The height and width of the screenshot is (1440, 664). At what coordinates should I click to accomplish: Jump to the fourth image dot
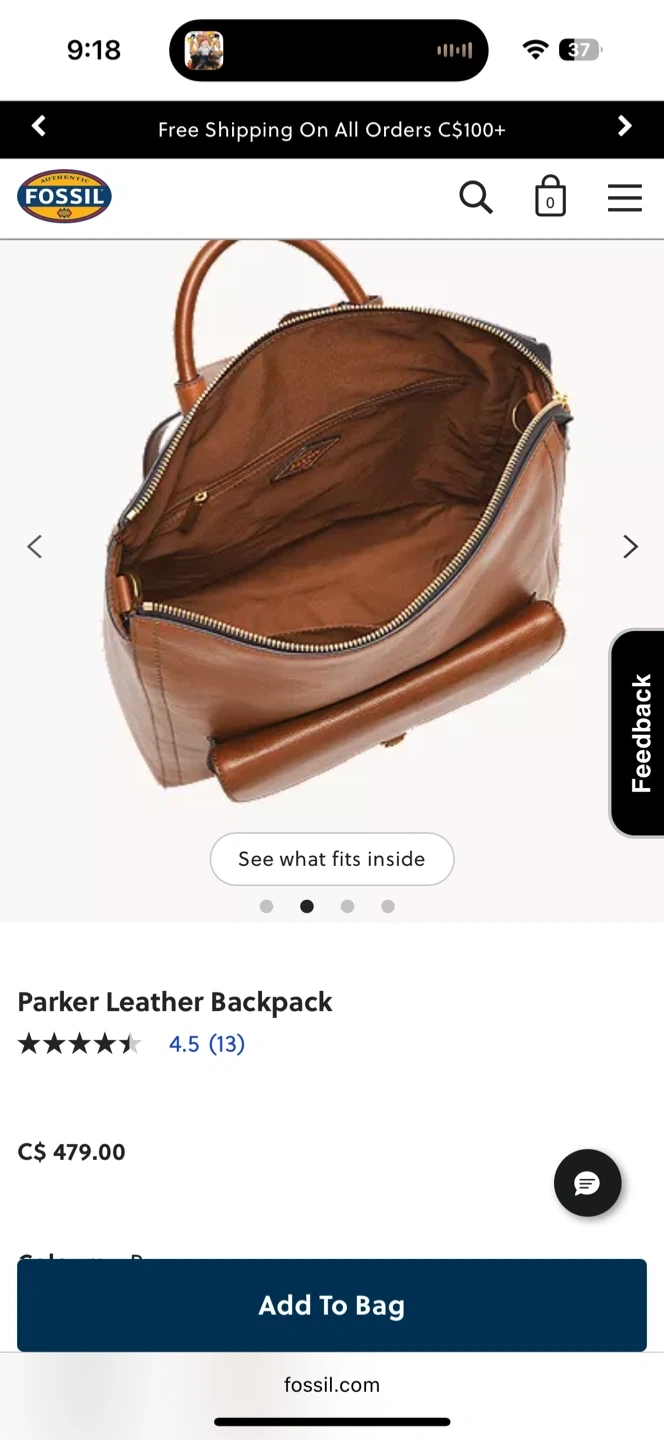(x=388, y=906)
